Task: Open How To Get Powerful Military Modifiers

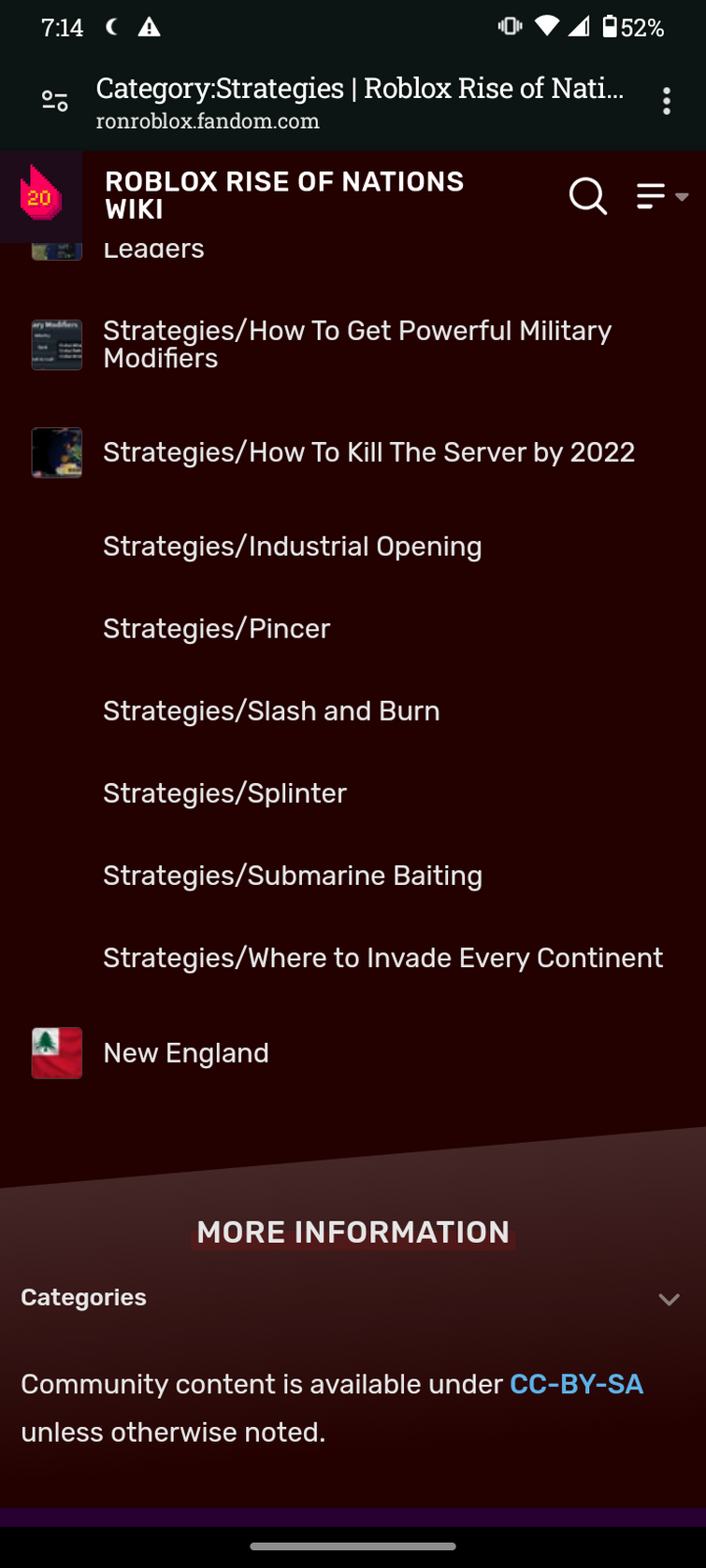Action: pyautogui.click(x=356, y=344)
